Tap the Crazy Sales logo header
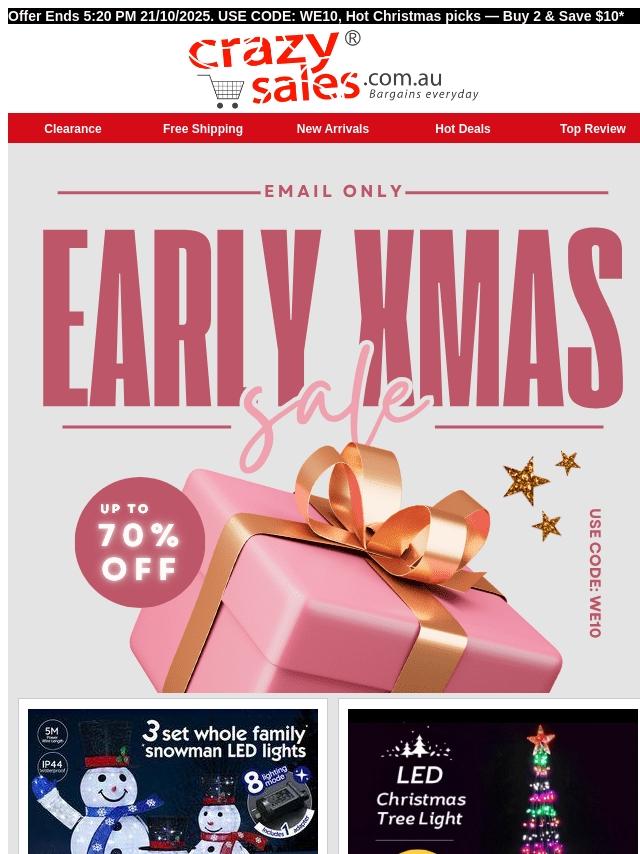640x854 pixels. [x=333, y=69]
